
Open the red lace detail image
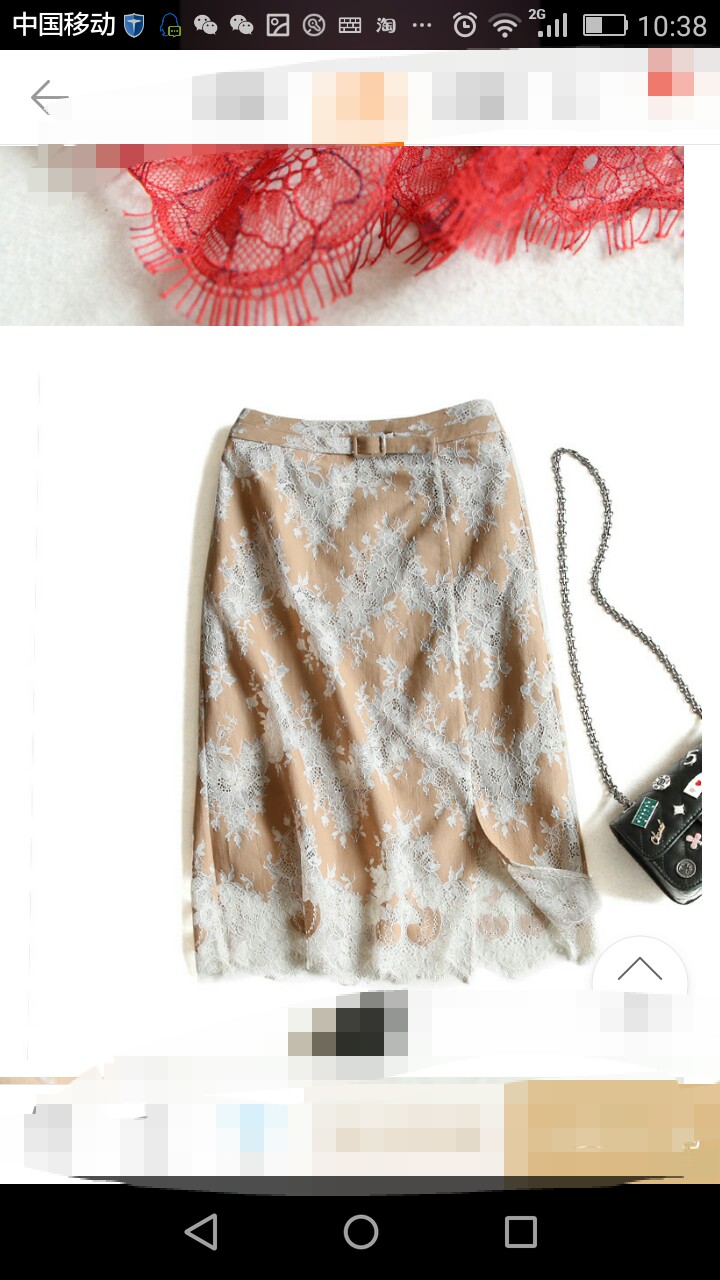[342, 236]
